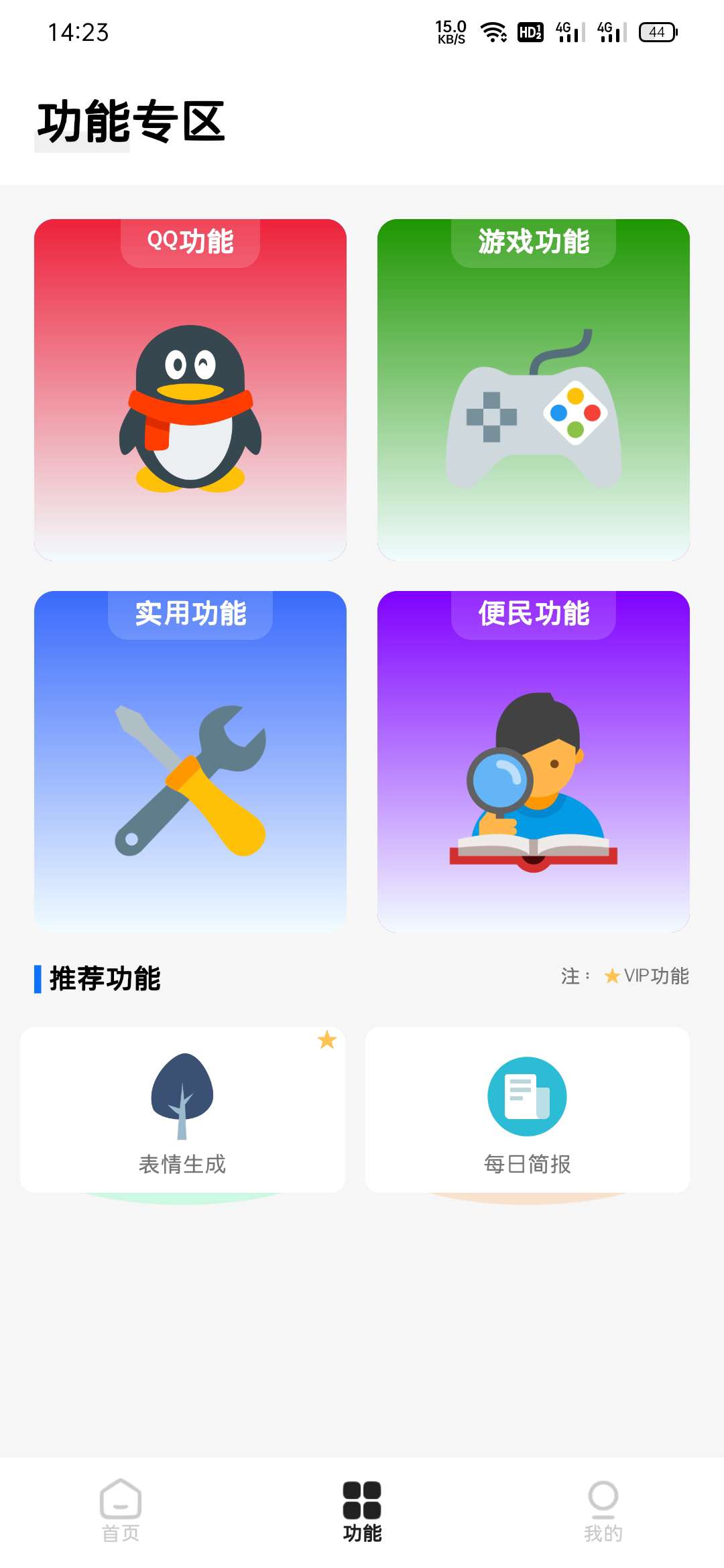
Task: Click the battery indicator in status bar
Action: [656, 31]
